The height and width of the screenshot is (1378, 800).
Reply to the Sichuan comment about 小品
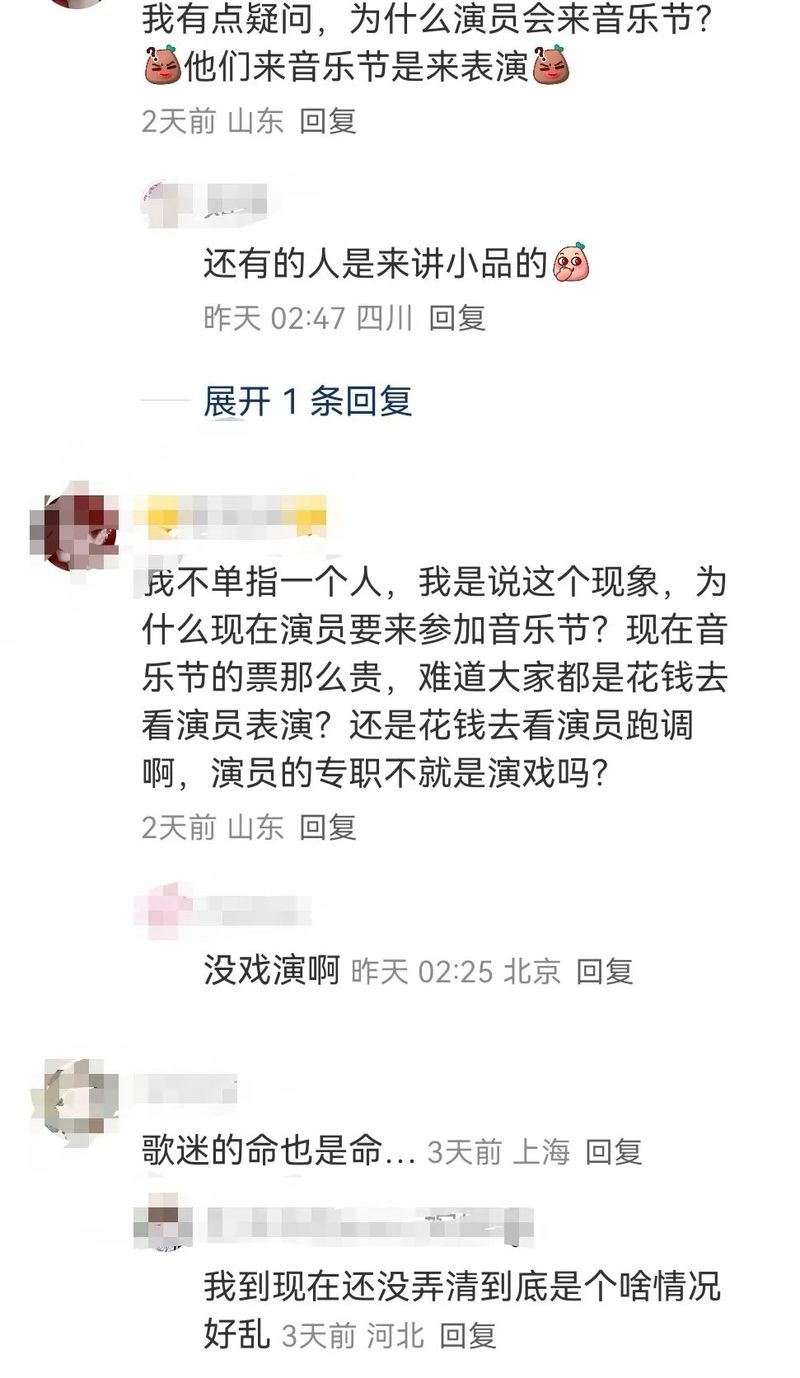coord(457,318)
